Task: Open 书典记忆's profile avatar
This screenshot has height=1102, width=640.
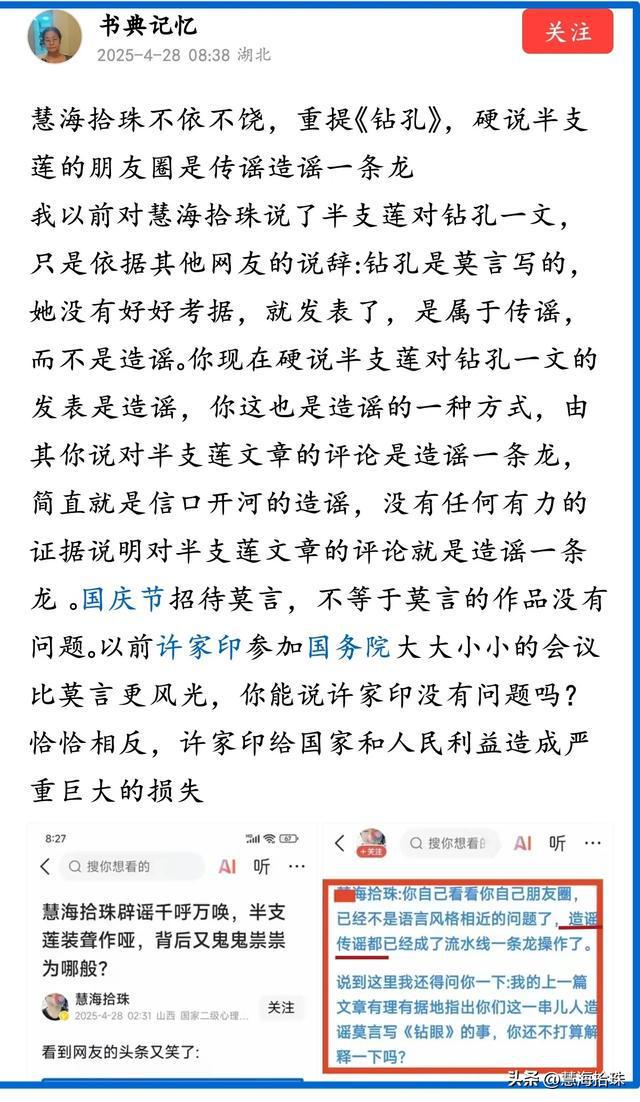Action: pos(54,37)
